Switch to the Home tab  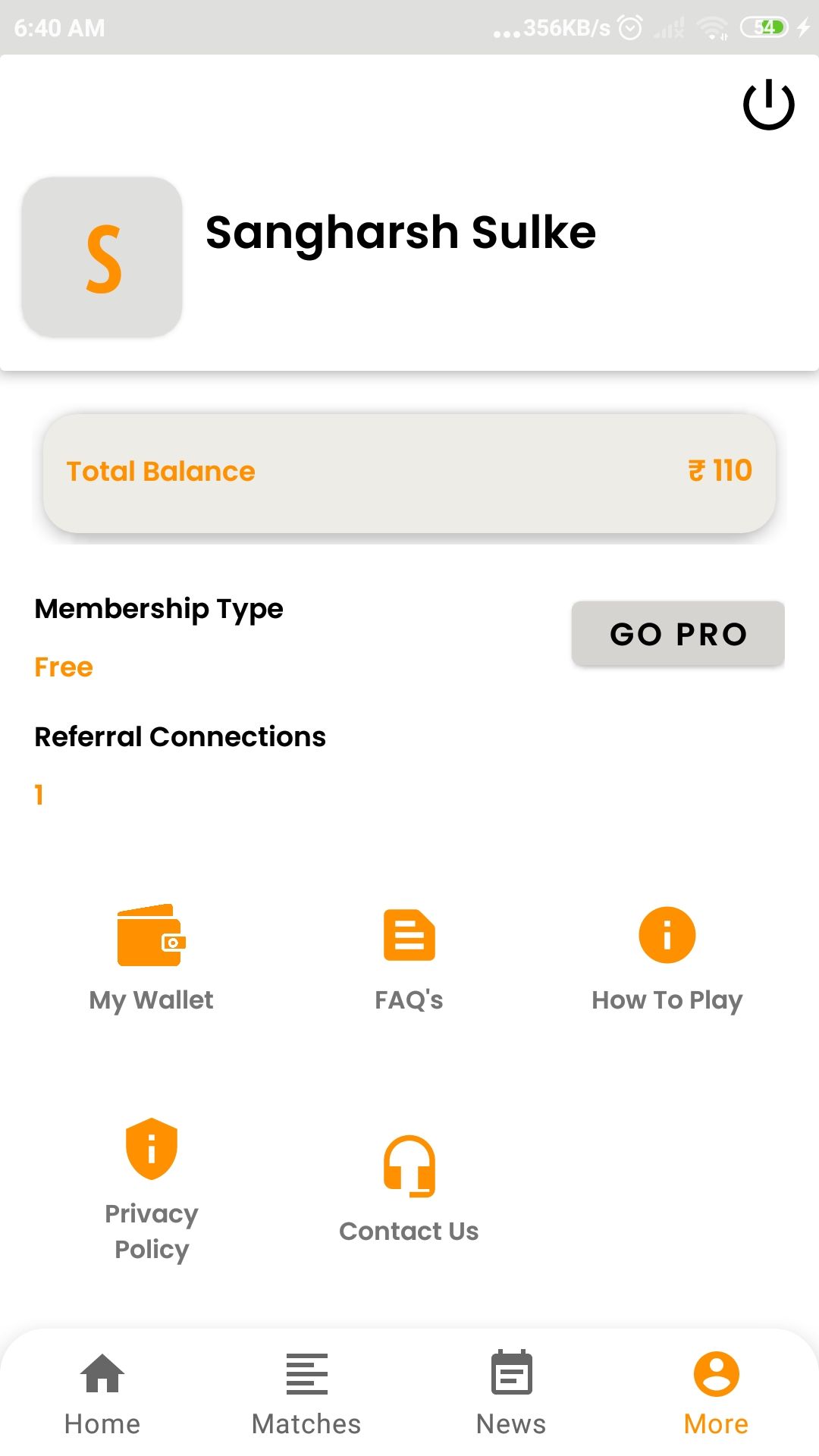(x=102, y=1394)
